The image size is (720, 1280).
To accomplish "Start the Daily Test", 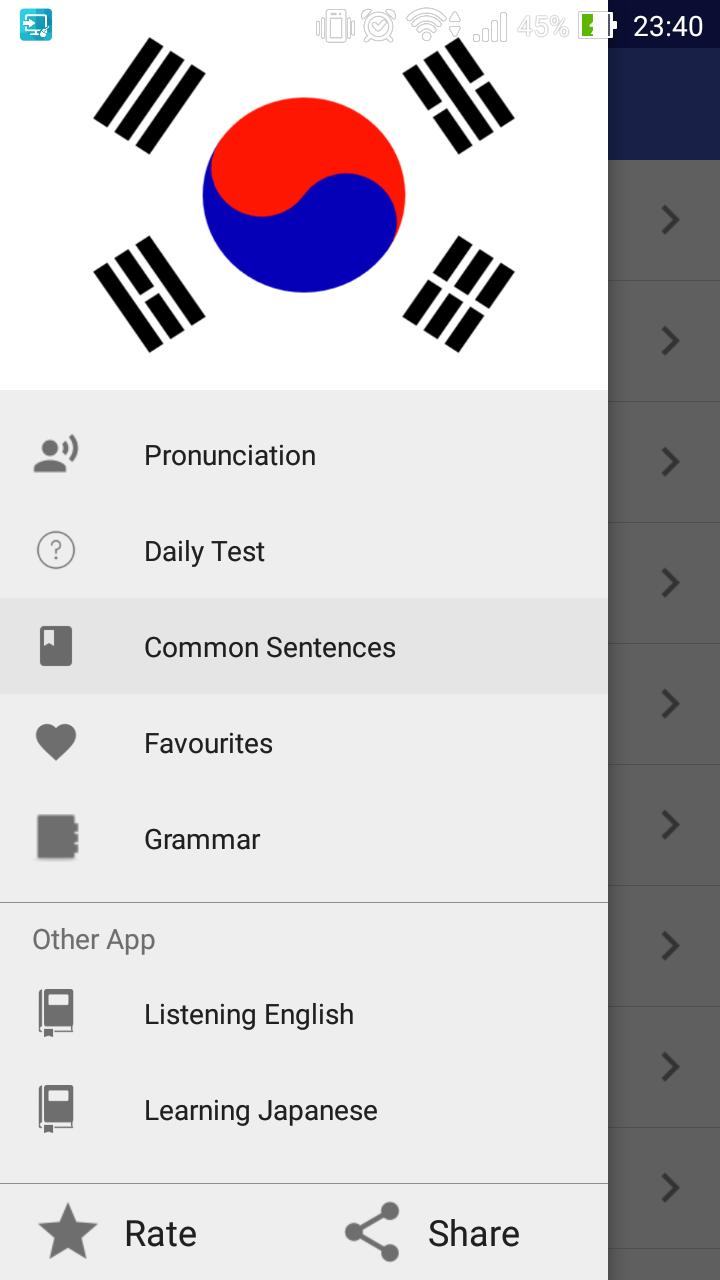I will pos(204,551).
